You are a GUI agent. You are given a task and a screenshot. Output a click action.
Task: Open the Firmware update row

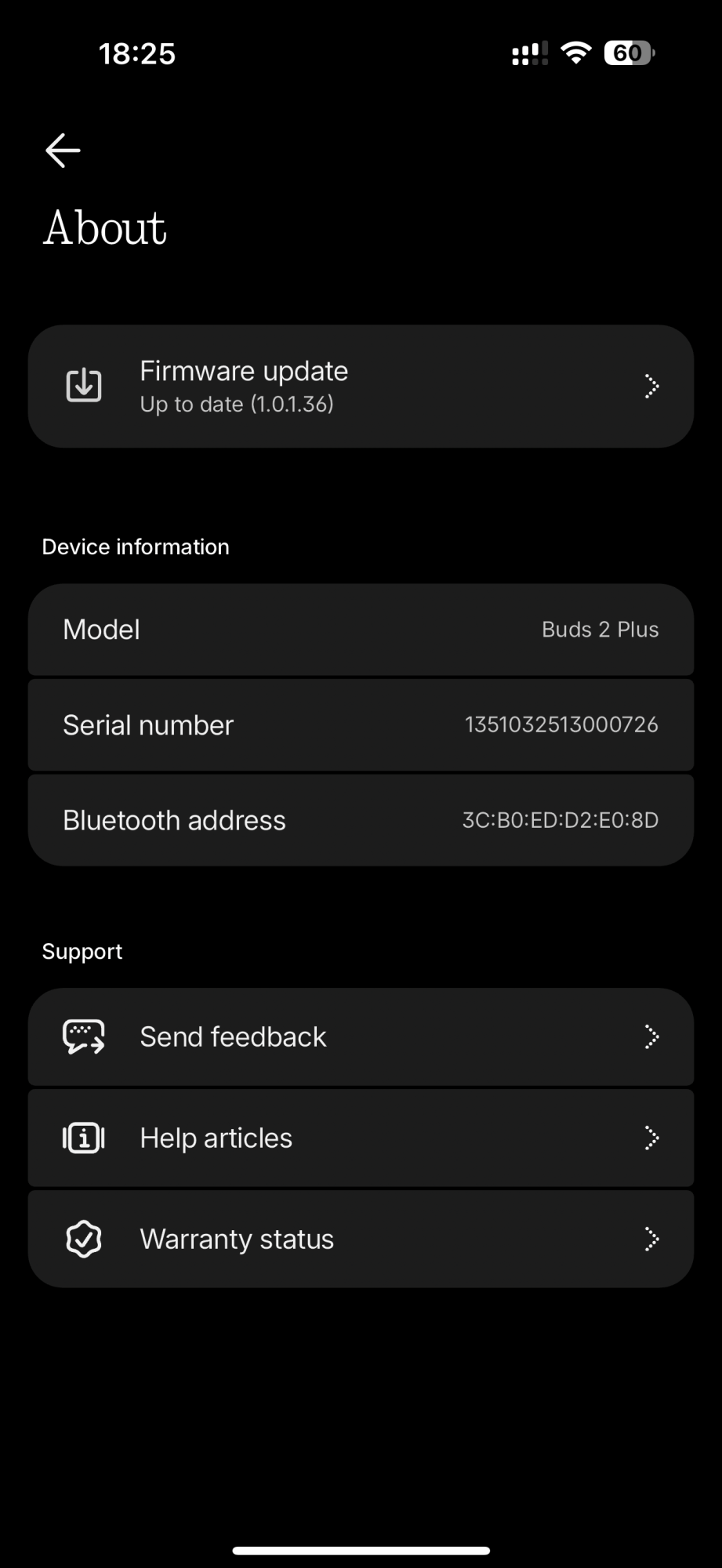point(361,387)
